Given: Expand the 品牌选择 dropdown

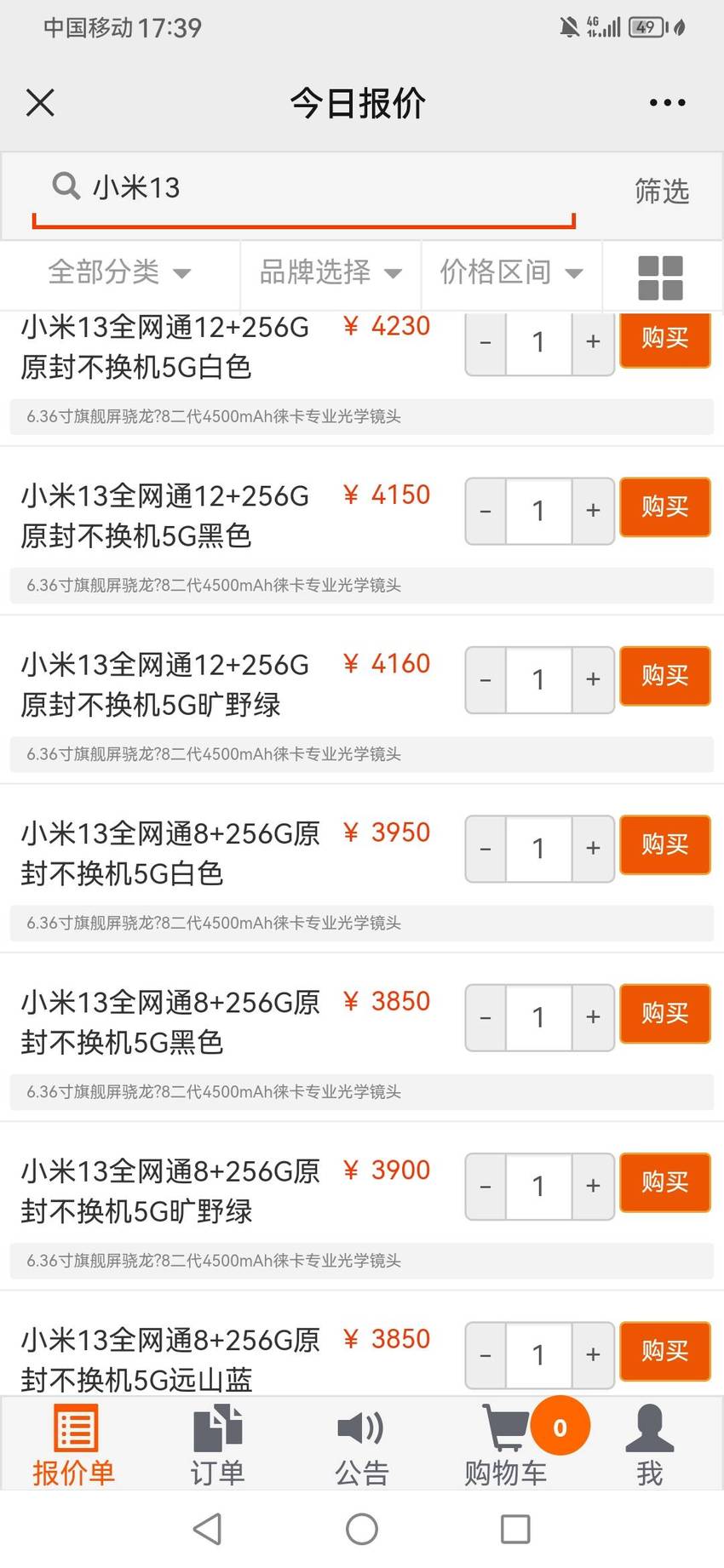Looking at the screenshot, I should pyautogui.click(x=330, y=273).
